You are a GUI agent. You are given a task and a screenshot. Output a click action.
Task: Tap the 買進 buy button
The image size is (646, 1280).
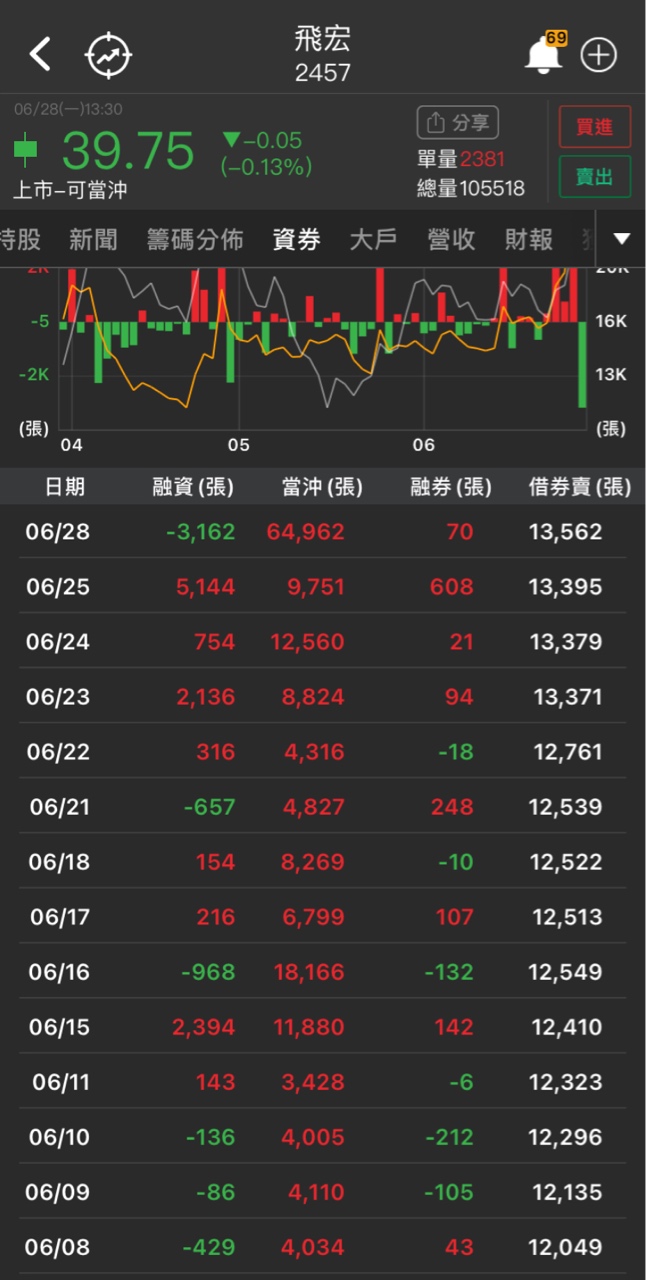click(x=594, y=127)
